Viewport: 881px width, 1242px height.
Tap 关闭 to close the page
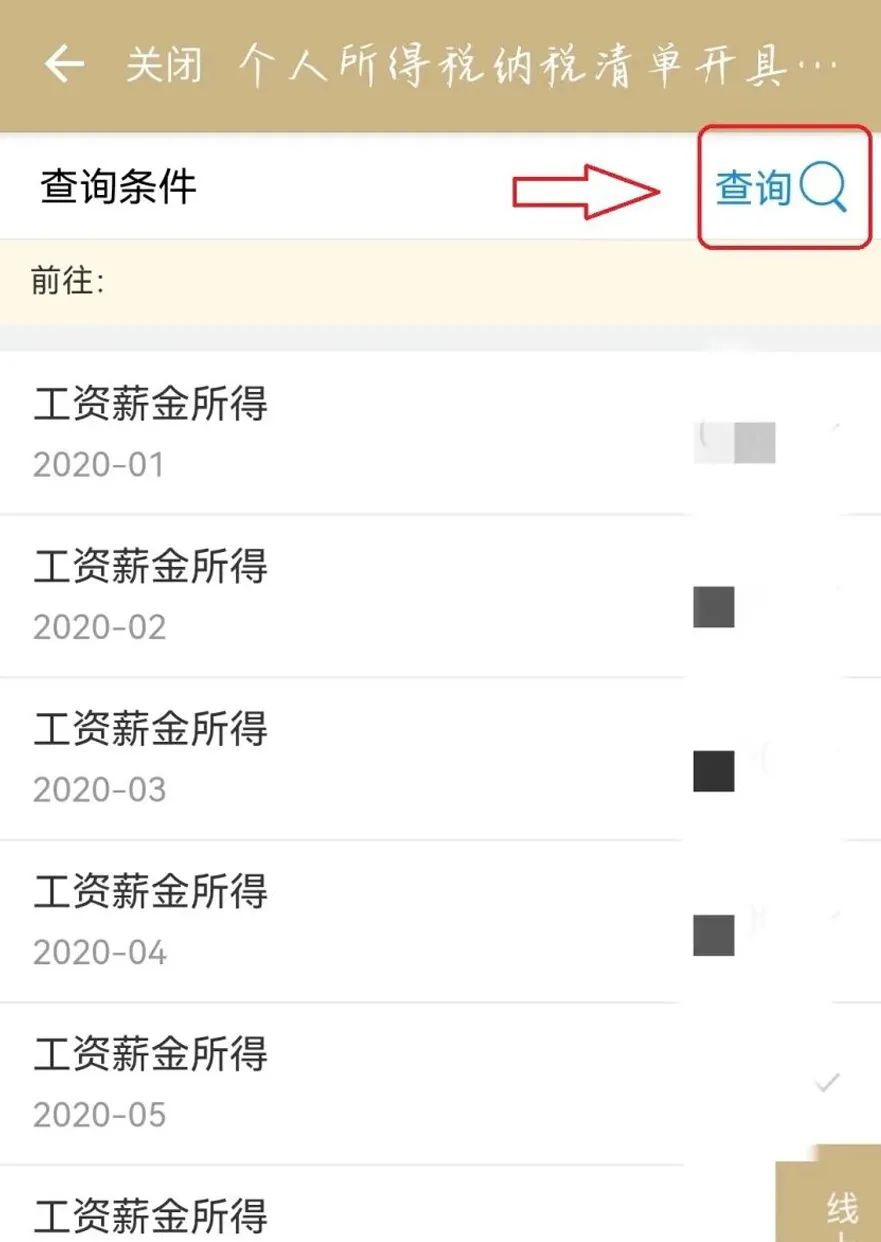[x=164, y=66]
